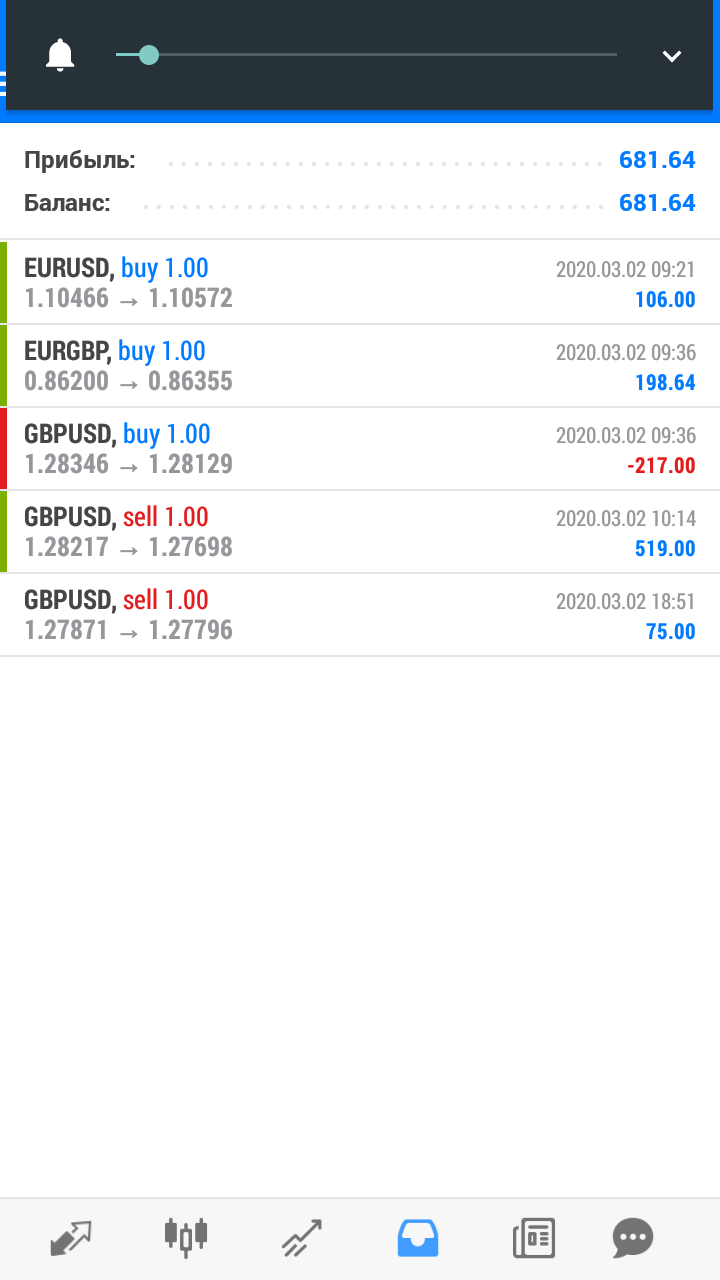
Task: Open the GBPUSD buy 1.00 trade
Action: pyautogui.click(x=360, y=449)
